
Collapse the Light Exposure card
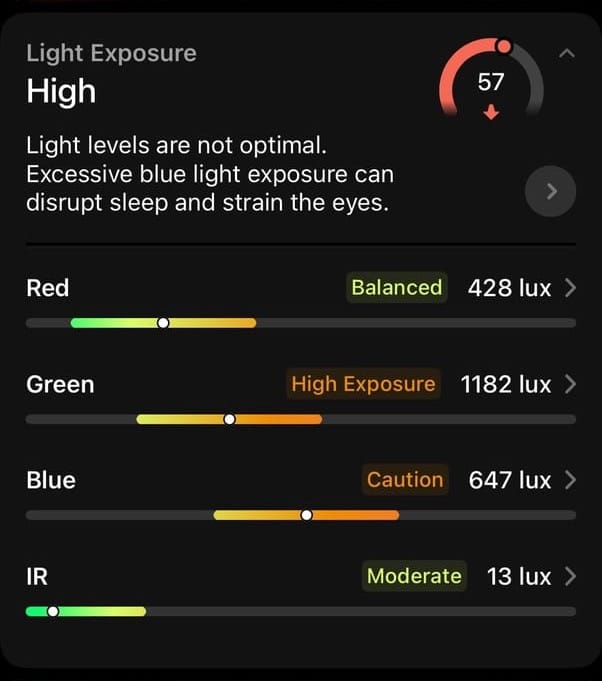567,53
